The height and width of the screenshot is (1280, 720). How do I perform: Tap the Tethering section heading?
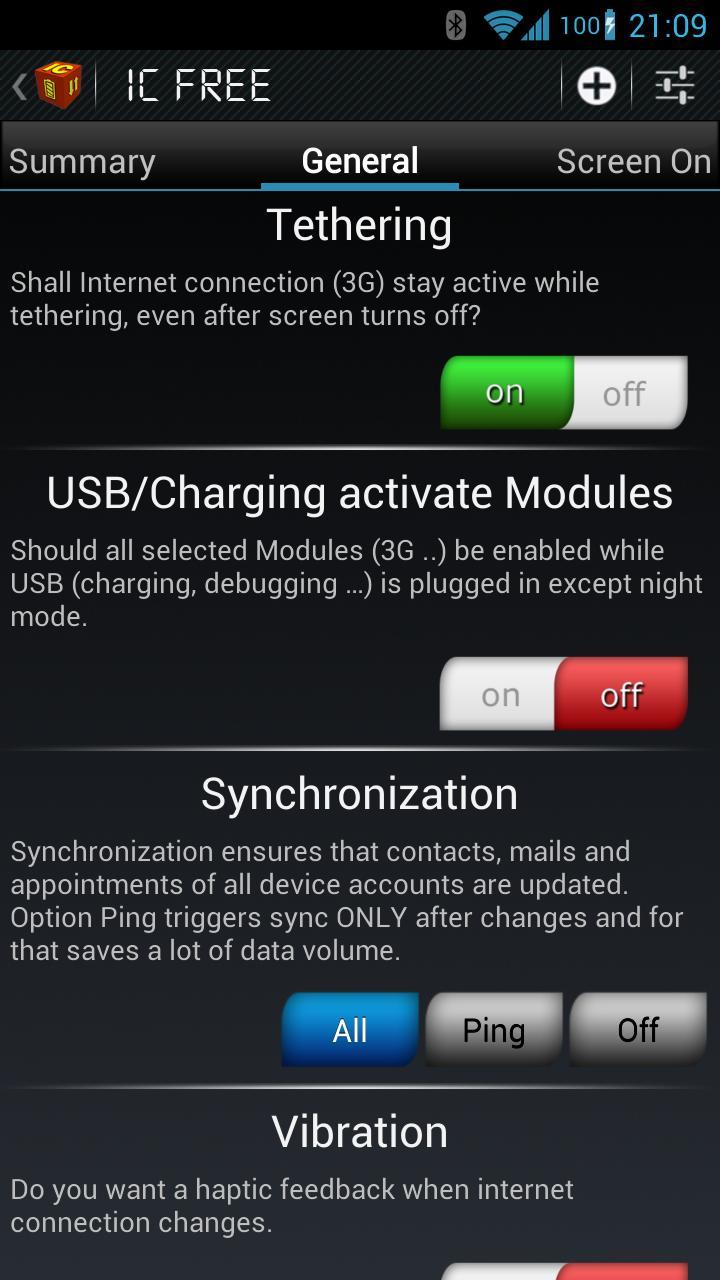coord(359,223)
